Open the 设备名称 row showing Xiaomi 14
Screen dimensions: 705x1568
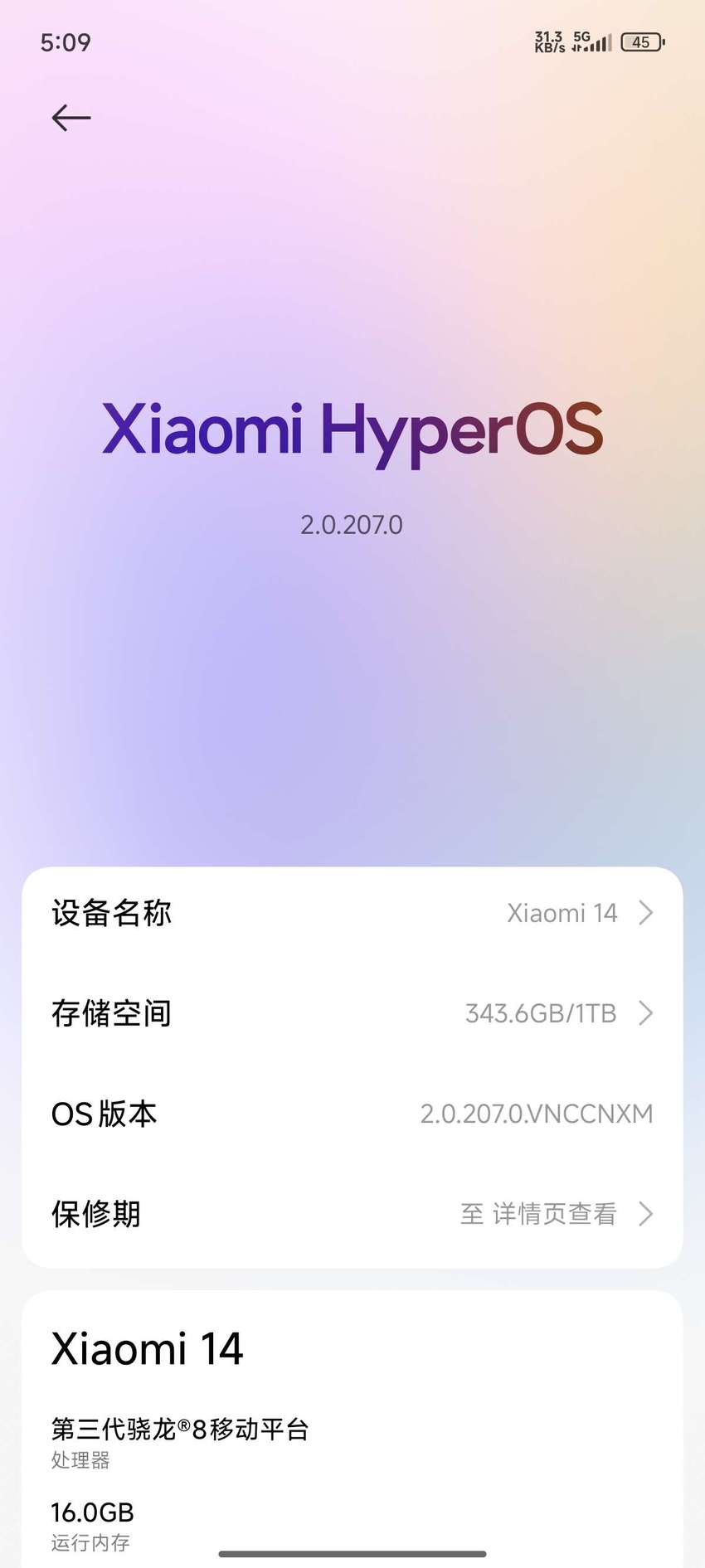click(352, 913)
